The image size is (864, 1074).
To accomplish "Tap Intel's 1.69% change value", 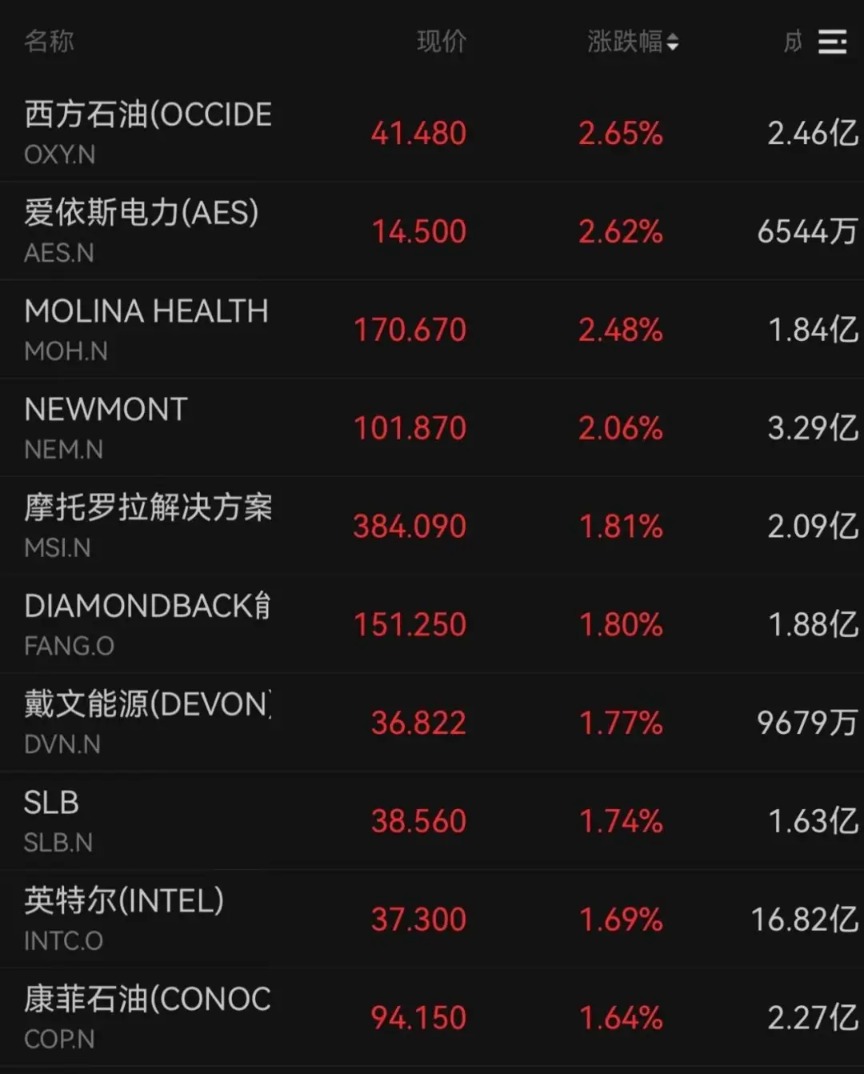I will [x=619, y=918].
